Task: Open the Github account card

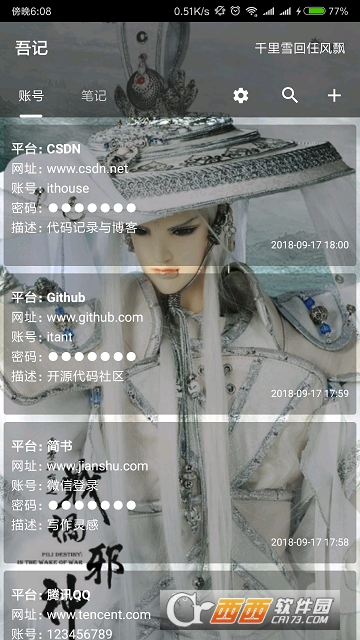Action: coord(180,344)
